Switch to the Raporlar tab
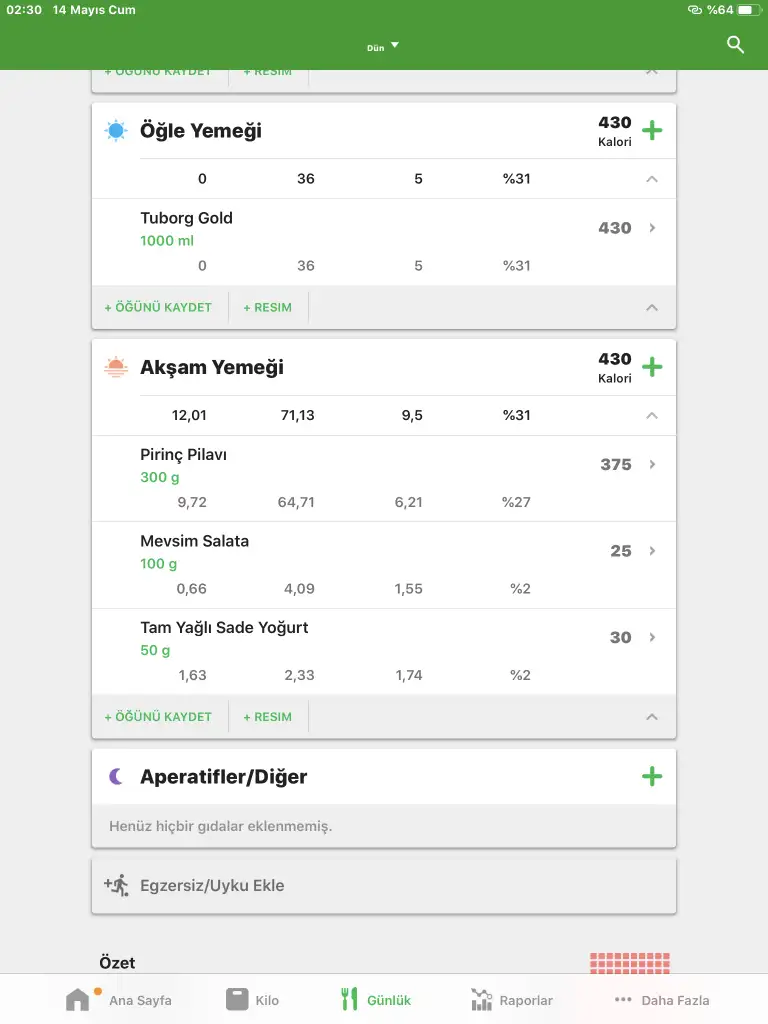Viewport: 768px width, 1024px height. pyautogui.click(x=511, y=1000)
